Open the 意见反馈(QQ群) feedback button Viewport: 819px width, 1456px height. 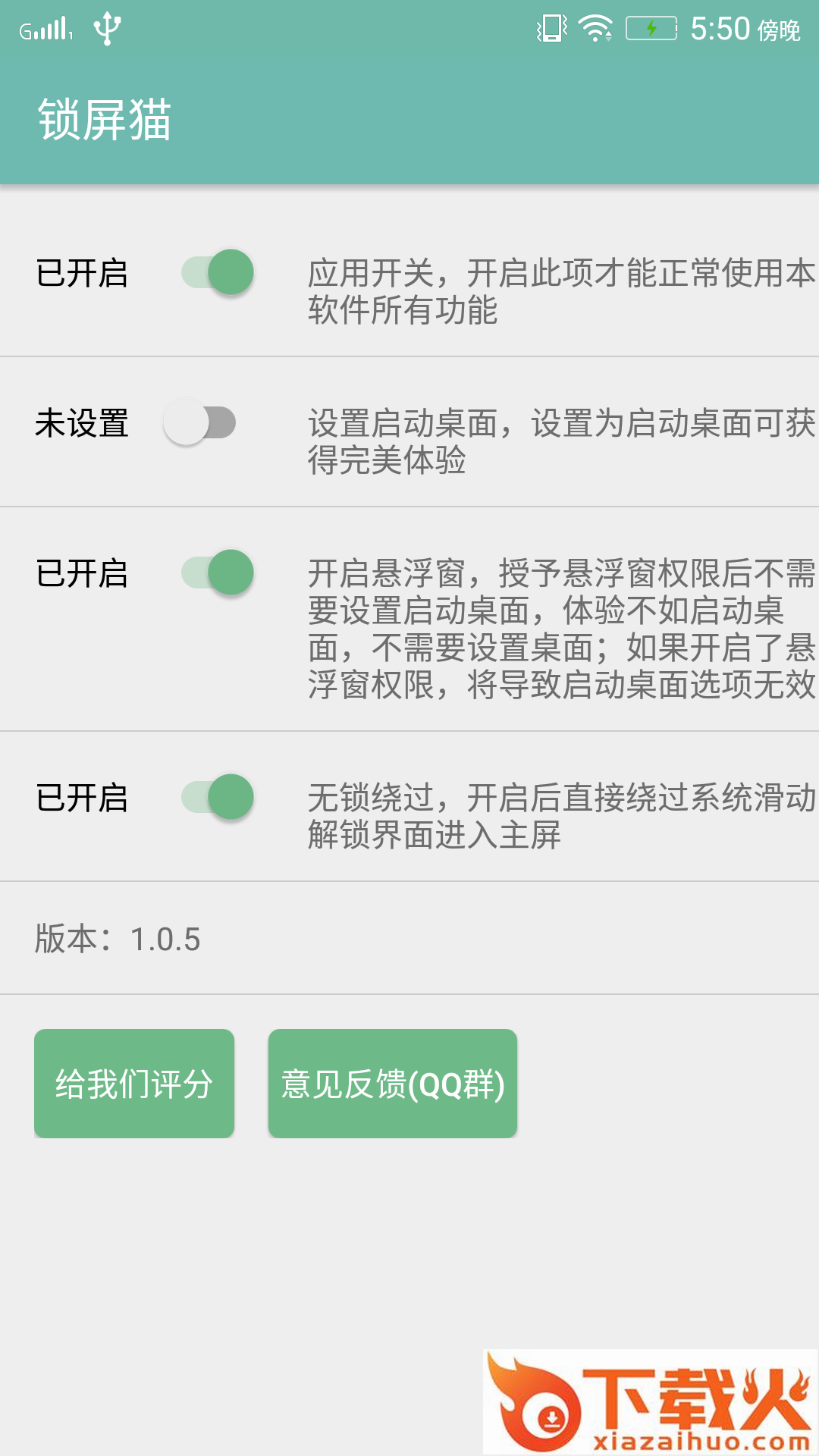(394, 1083)
